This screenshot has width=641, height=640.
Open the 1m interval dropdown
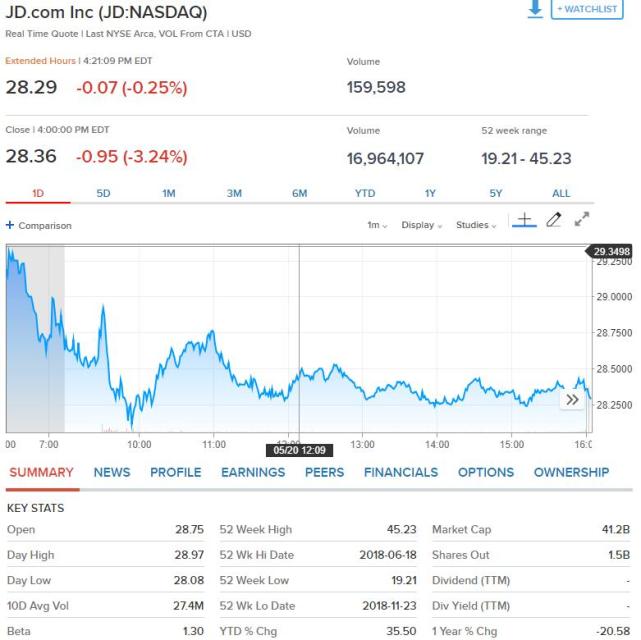point(377,225)
